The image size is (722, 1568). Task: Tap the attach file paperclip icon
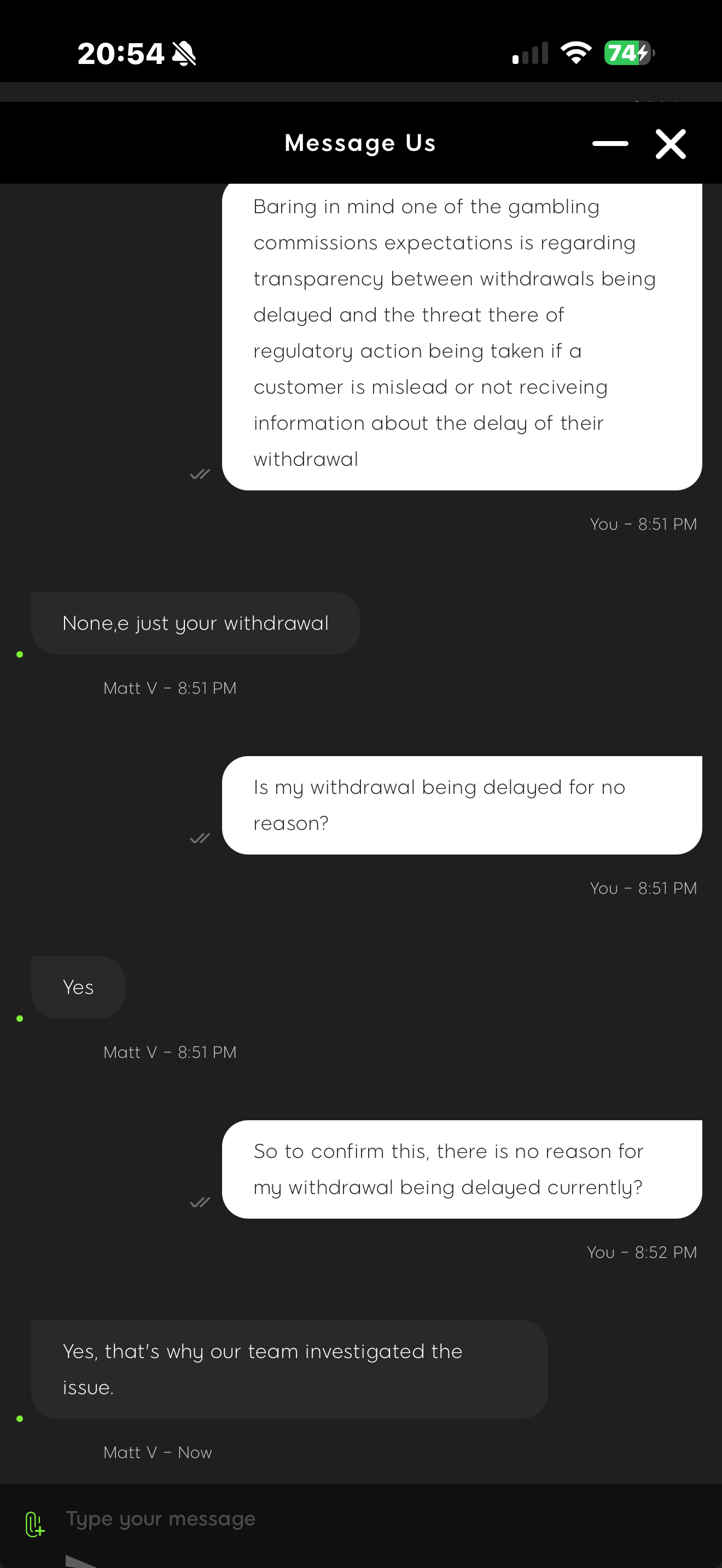click(34, 1524)
